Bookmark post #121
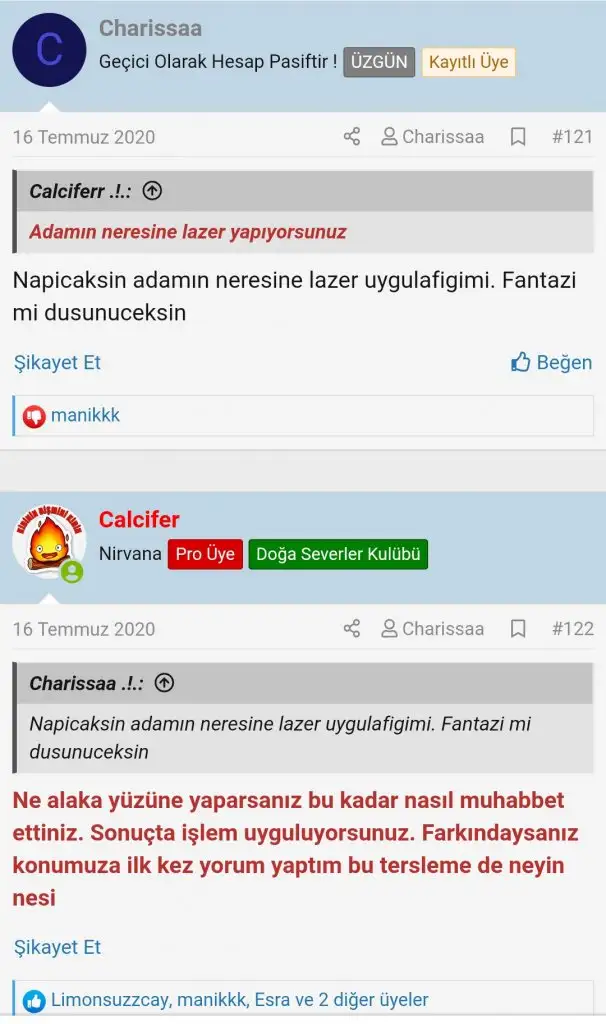 click(x=518, y=137)
